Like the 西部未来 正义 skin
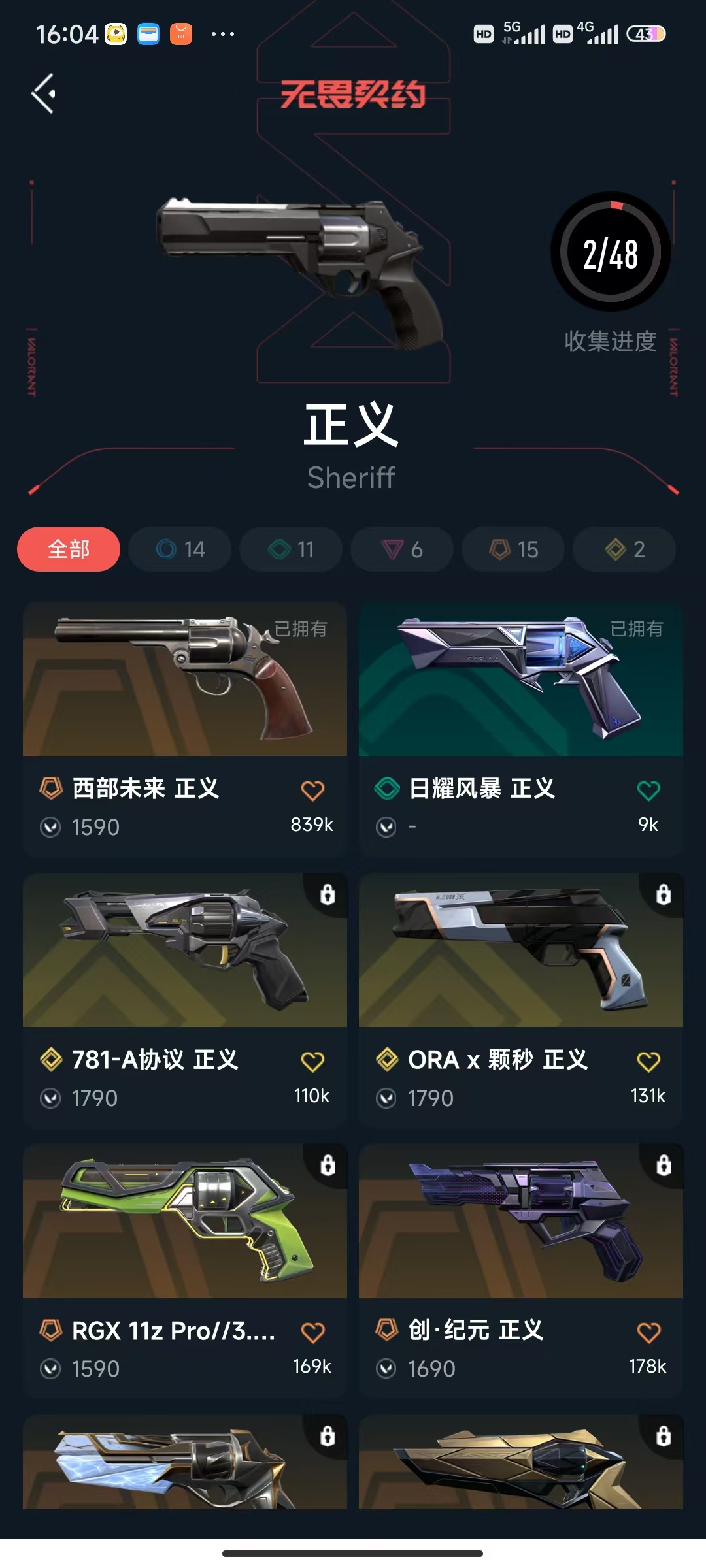Viewport: 706px width, 1568px height. click(312, 791)
